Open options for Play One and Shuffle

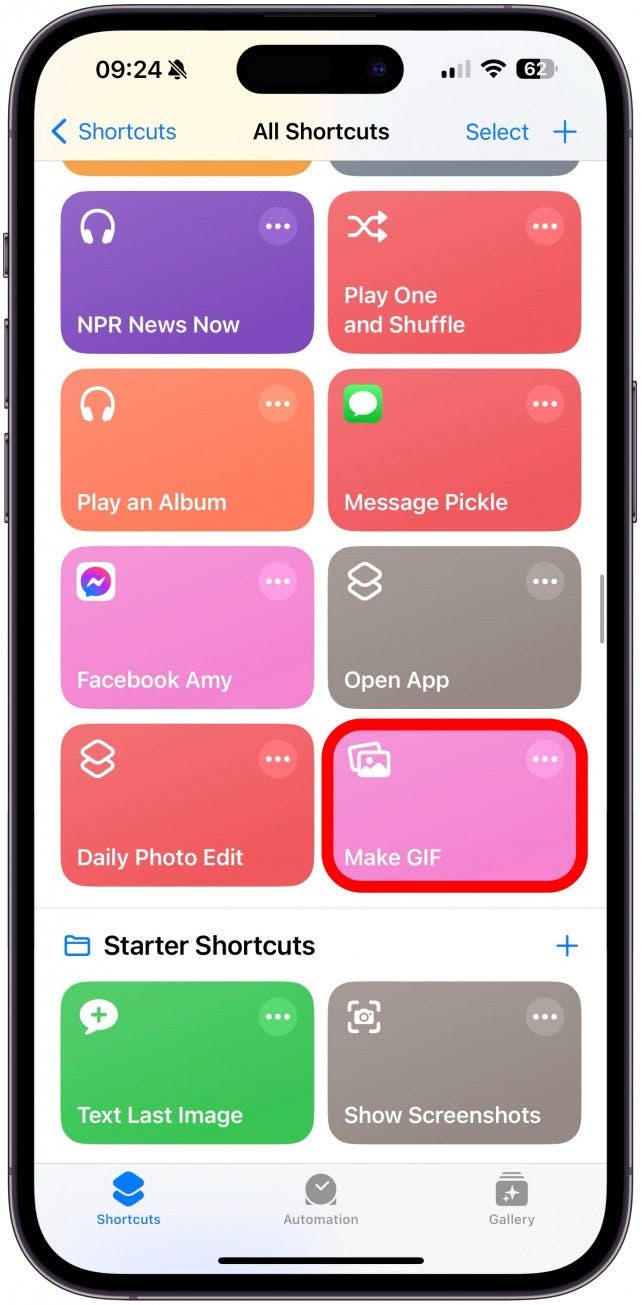545,227
